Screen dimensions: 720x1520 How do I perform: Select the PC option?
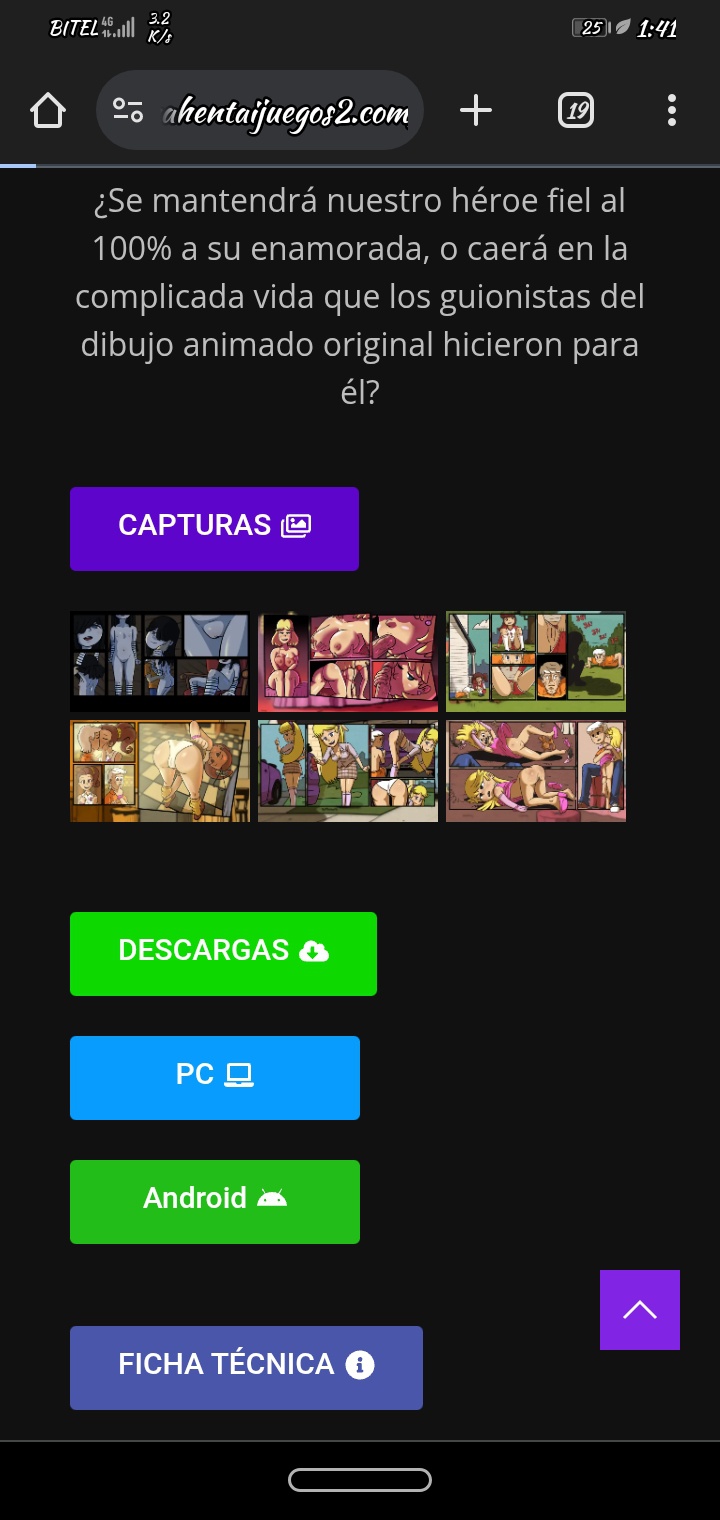214,1077
